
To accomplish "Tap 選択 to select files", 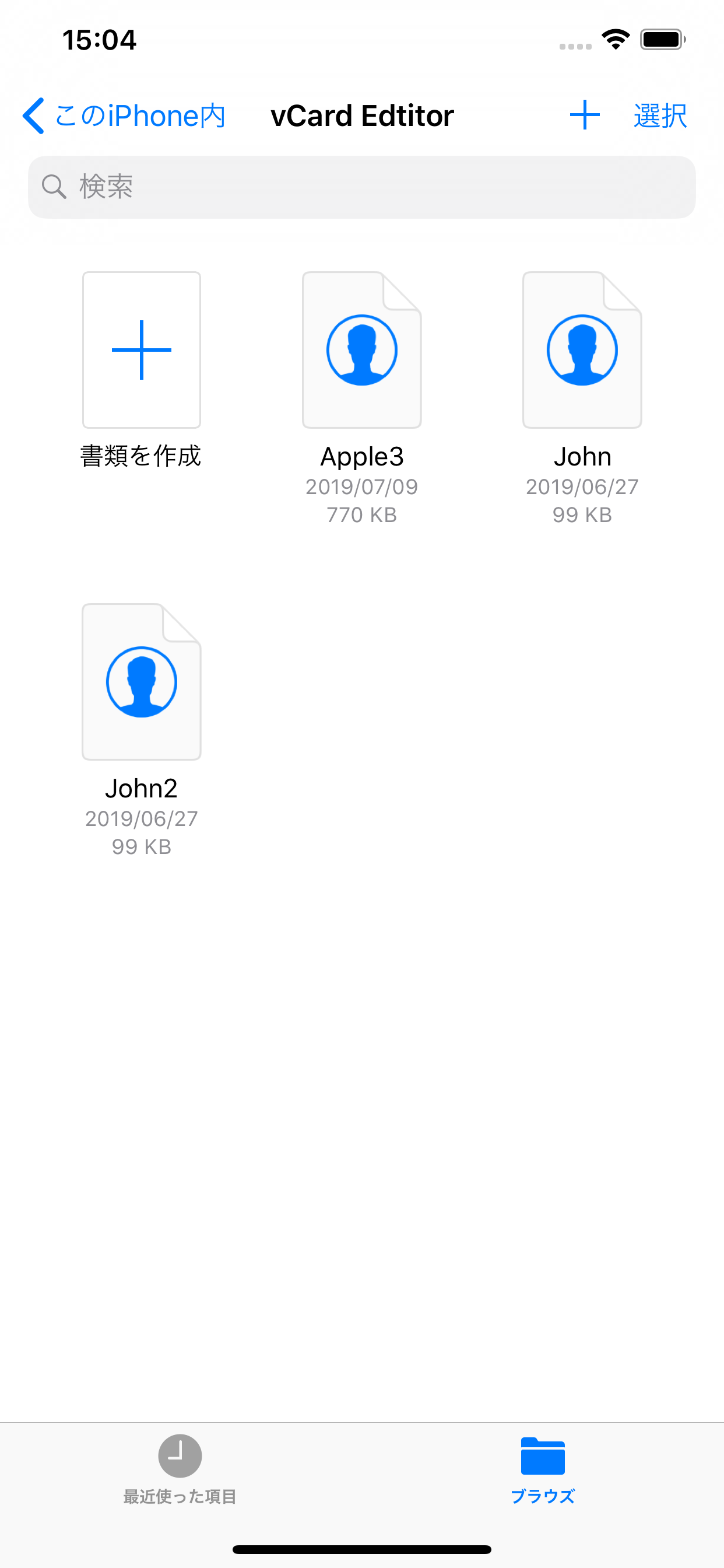I will (x=660, y=116).
